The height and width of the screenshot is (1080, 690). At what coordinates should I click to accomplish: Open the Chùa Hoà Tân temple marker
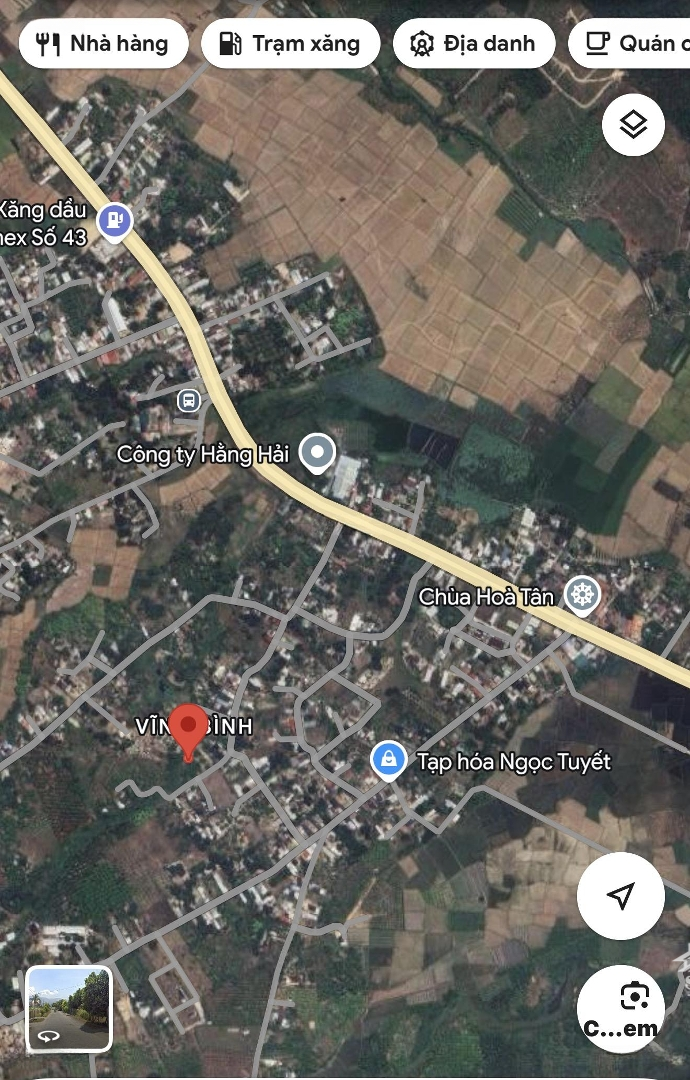click(x=580, y=596)
